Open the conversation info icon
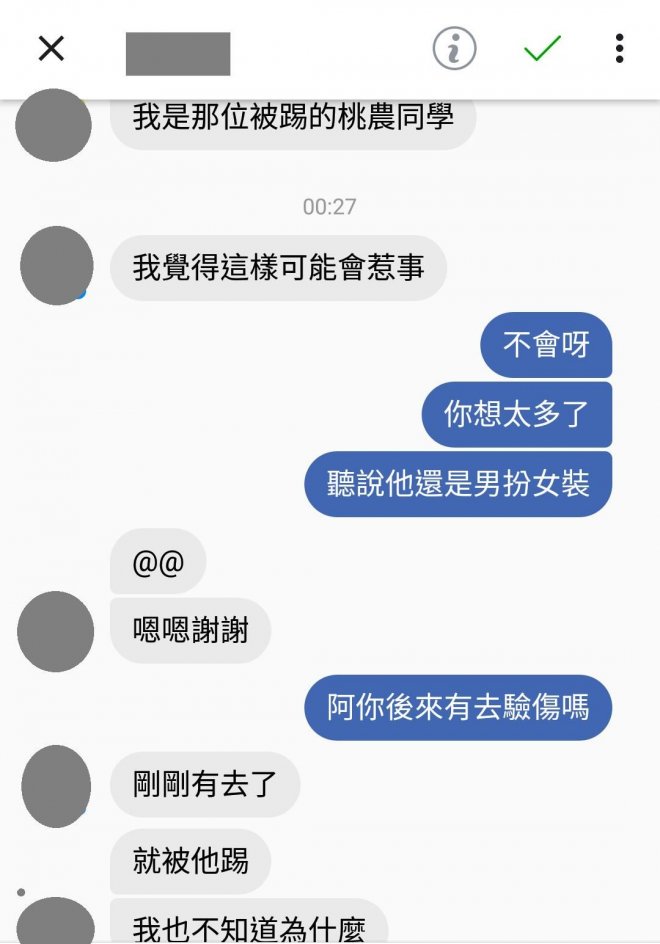 pyautogui.click(x=454, y=48)
